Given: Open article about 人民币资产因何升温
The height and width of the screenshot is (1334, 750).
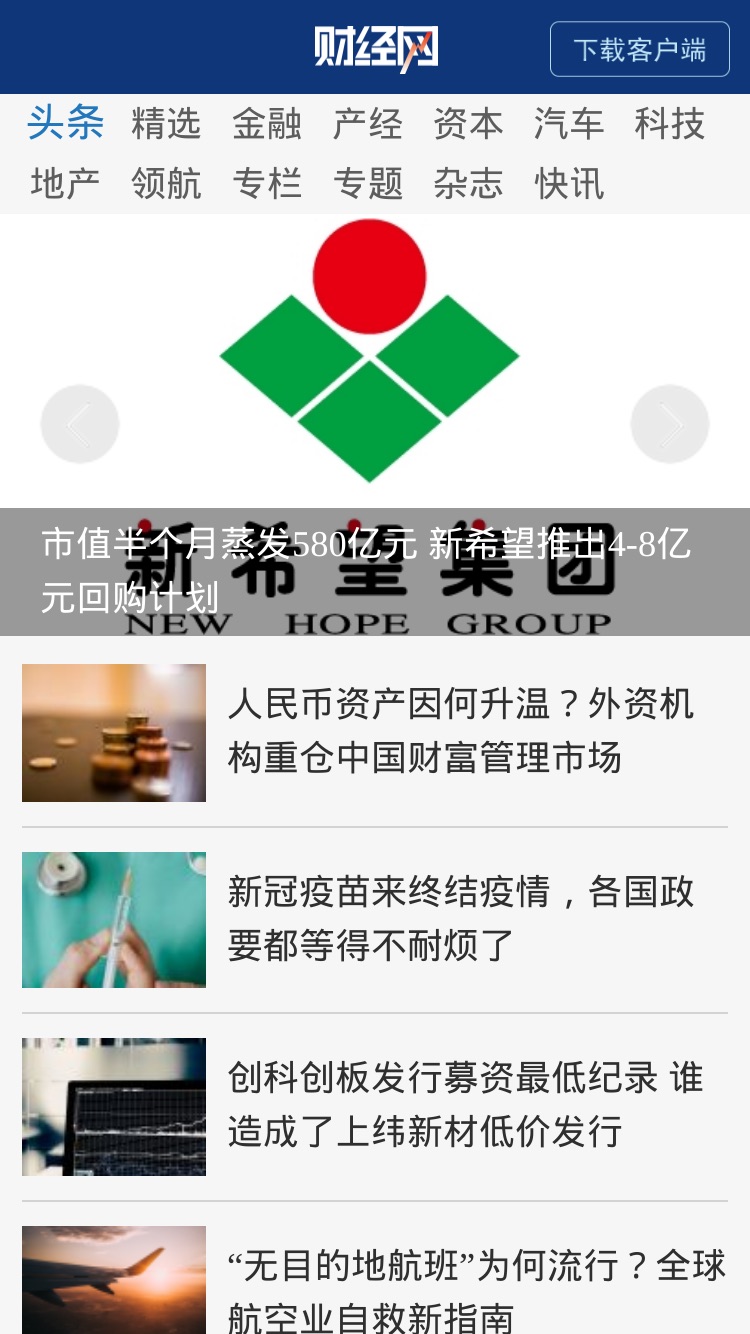Looking at the screenshot, I should click(x=375, y=732).
